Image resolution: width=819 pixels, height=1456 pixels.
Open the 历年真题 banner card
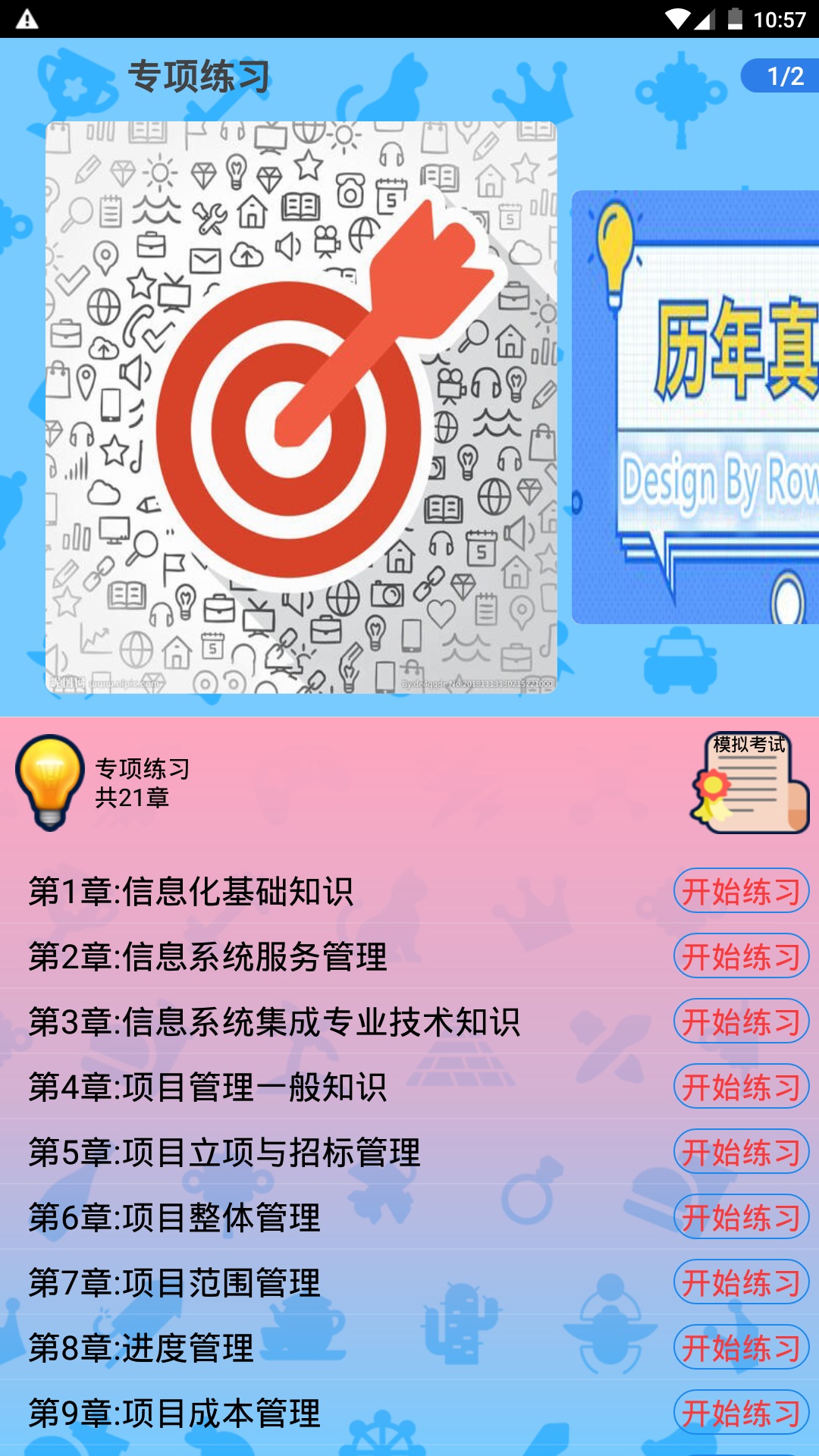coord(696,407)
